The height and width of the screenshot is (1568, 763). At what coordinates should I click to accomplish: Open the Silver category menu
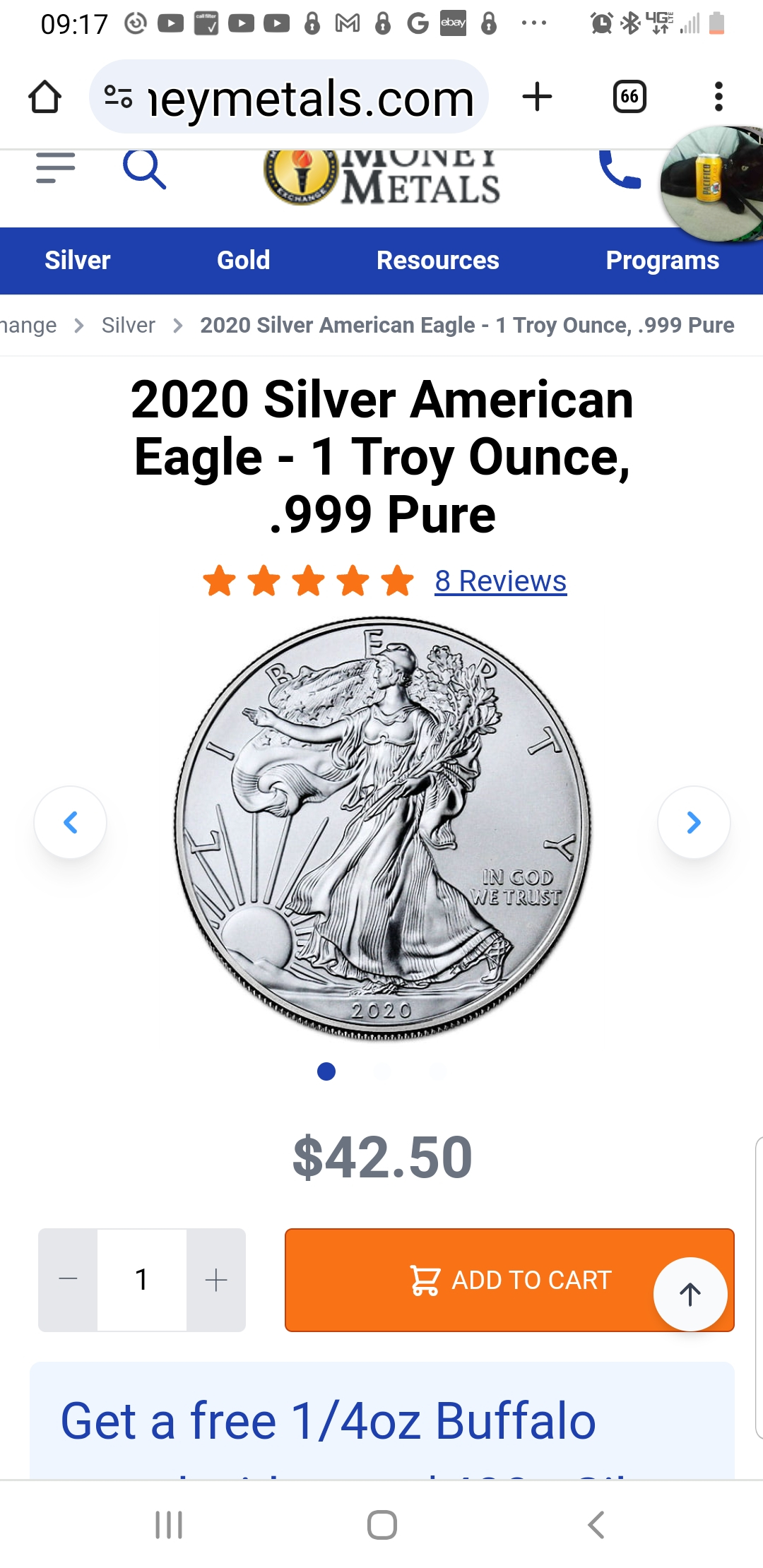pos(78,261)
